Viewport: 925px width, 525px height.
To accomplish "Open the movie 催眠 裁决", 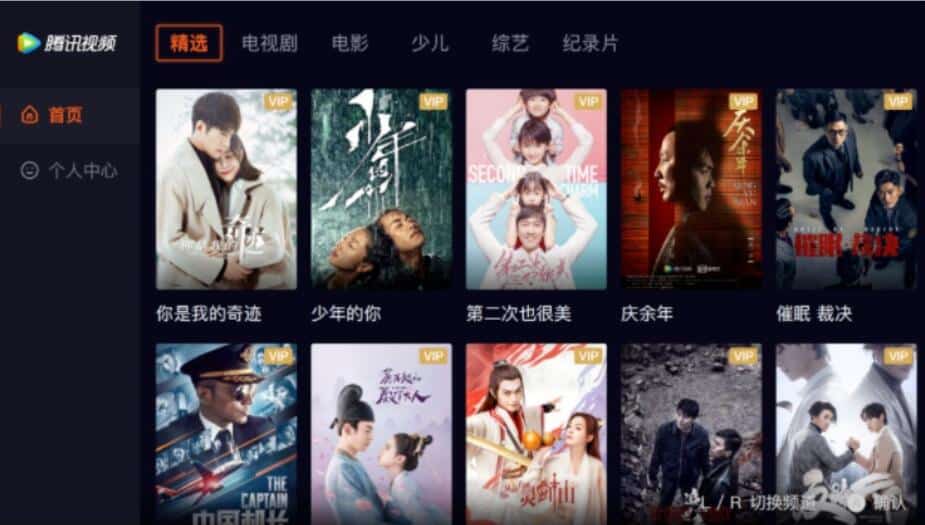I will coord(846,190).
